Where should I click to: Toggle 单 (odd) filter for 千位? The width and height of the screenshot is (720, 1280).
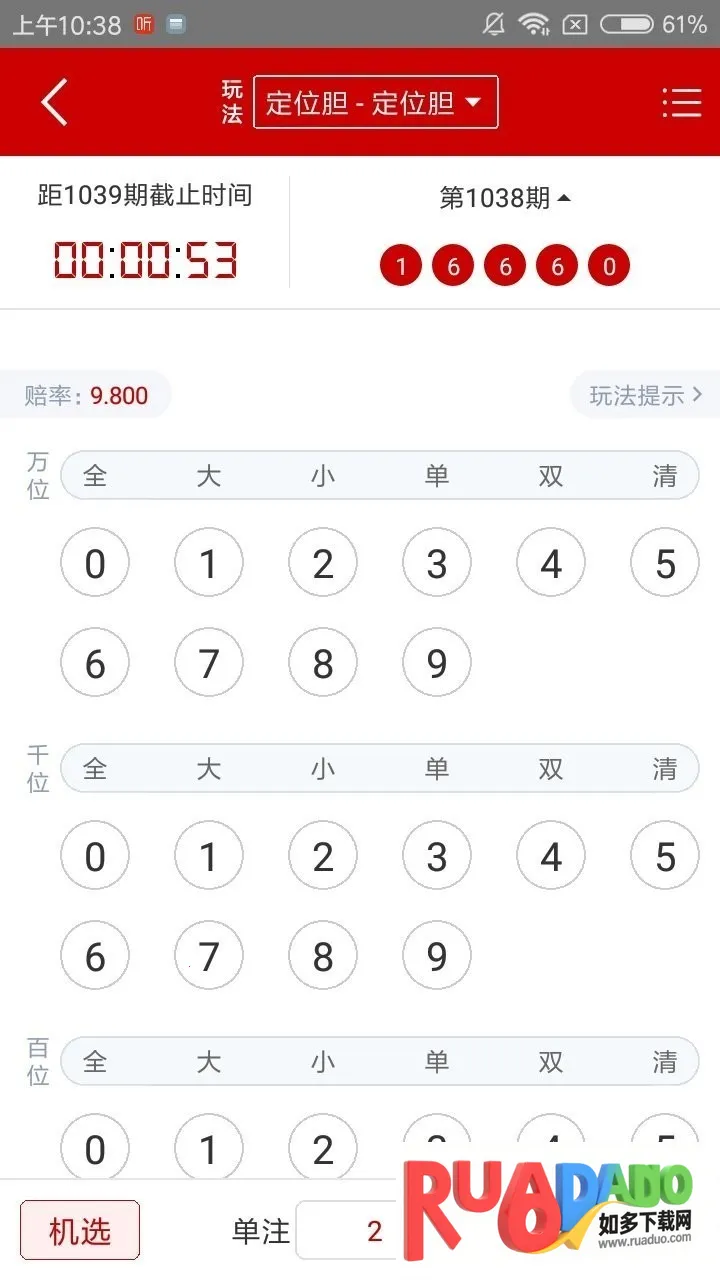[x=437, y=769]
